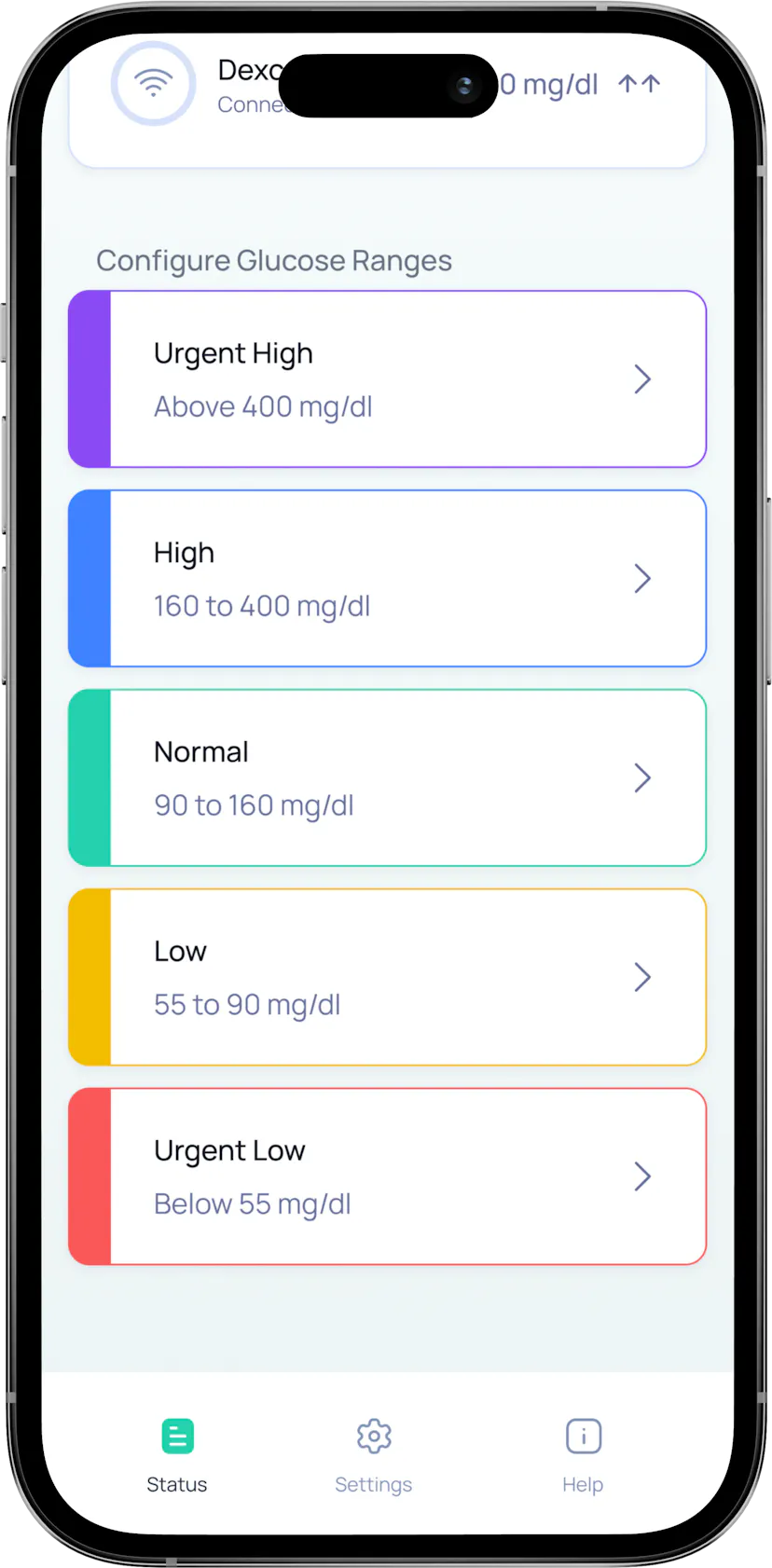Open the Normal 90 to 160 range
This screenshot has width=772, height=1568.
[387, 778]
